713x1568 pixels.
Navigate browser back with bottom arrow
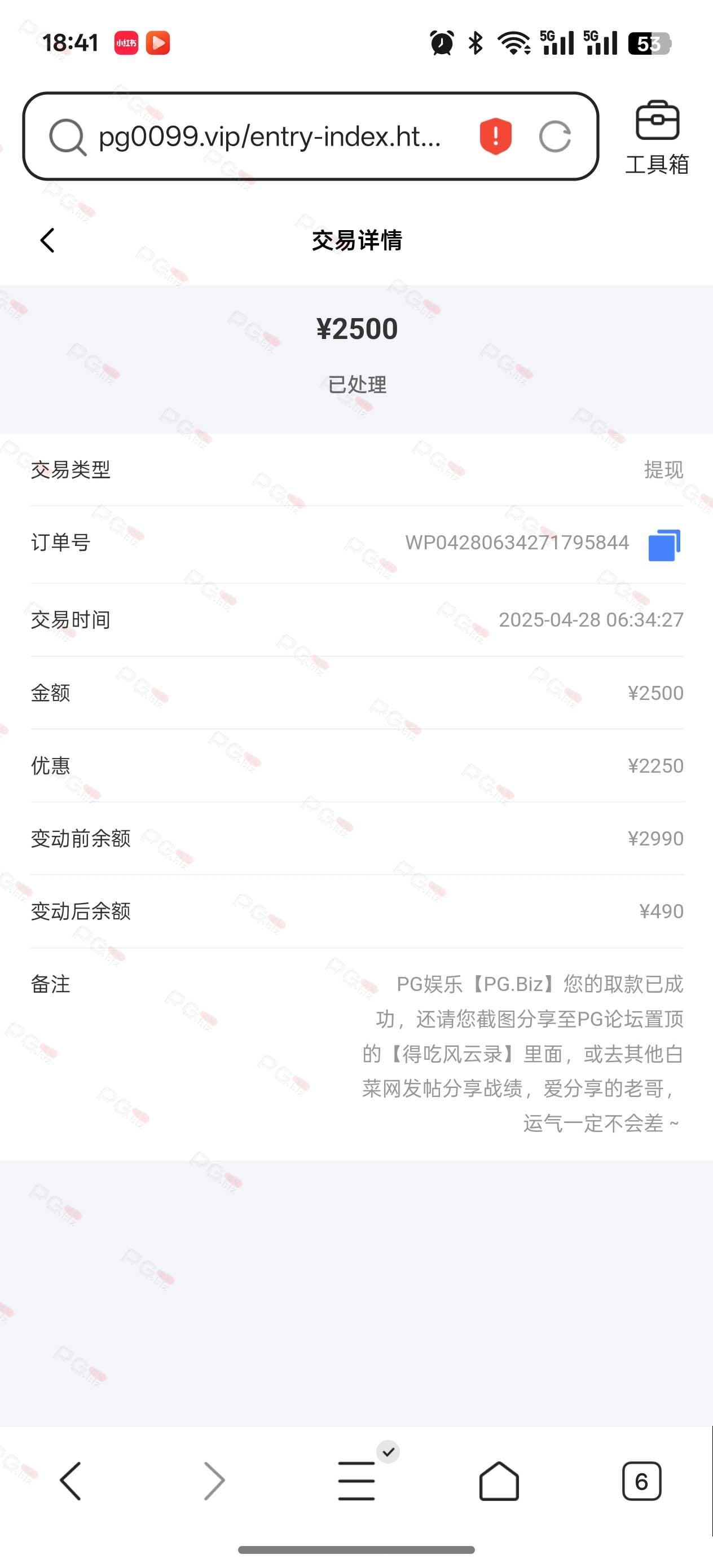71,1481
